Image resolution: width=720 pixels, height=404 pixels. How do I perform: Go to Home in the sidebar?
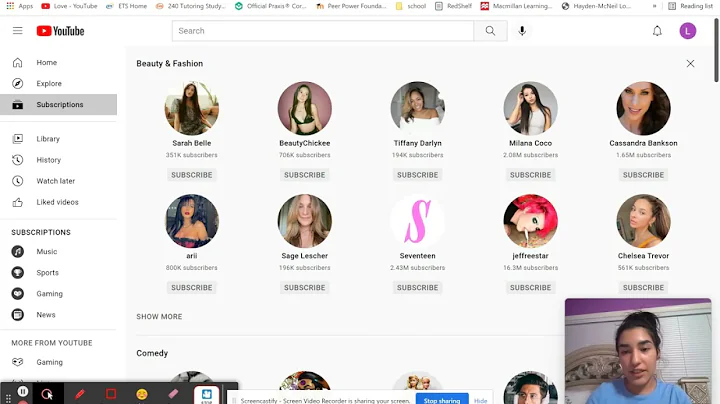click(46, 62)
